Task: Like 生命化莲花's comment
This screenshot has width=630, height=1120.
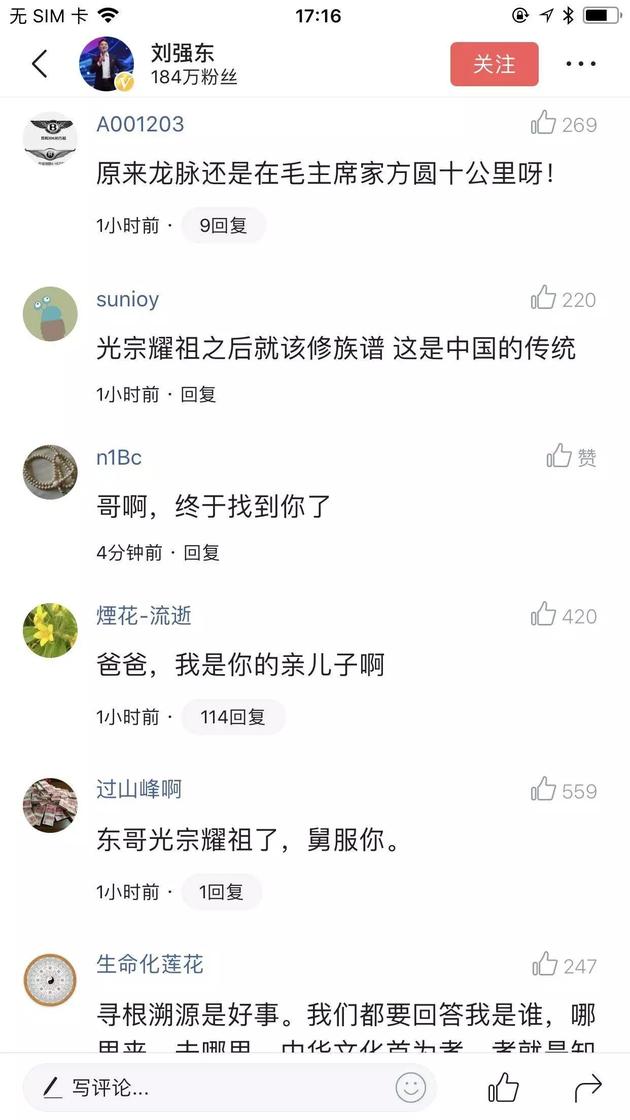Action: [564, 965]
